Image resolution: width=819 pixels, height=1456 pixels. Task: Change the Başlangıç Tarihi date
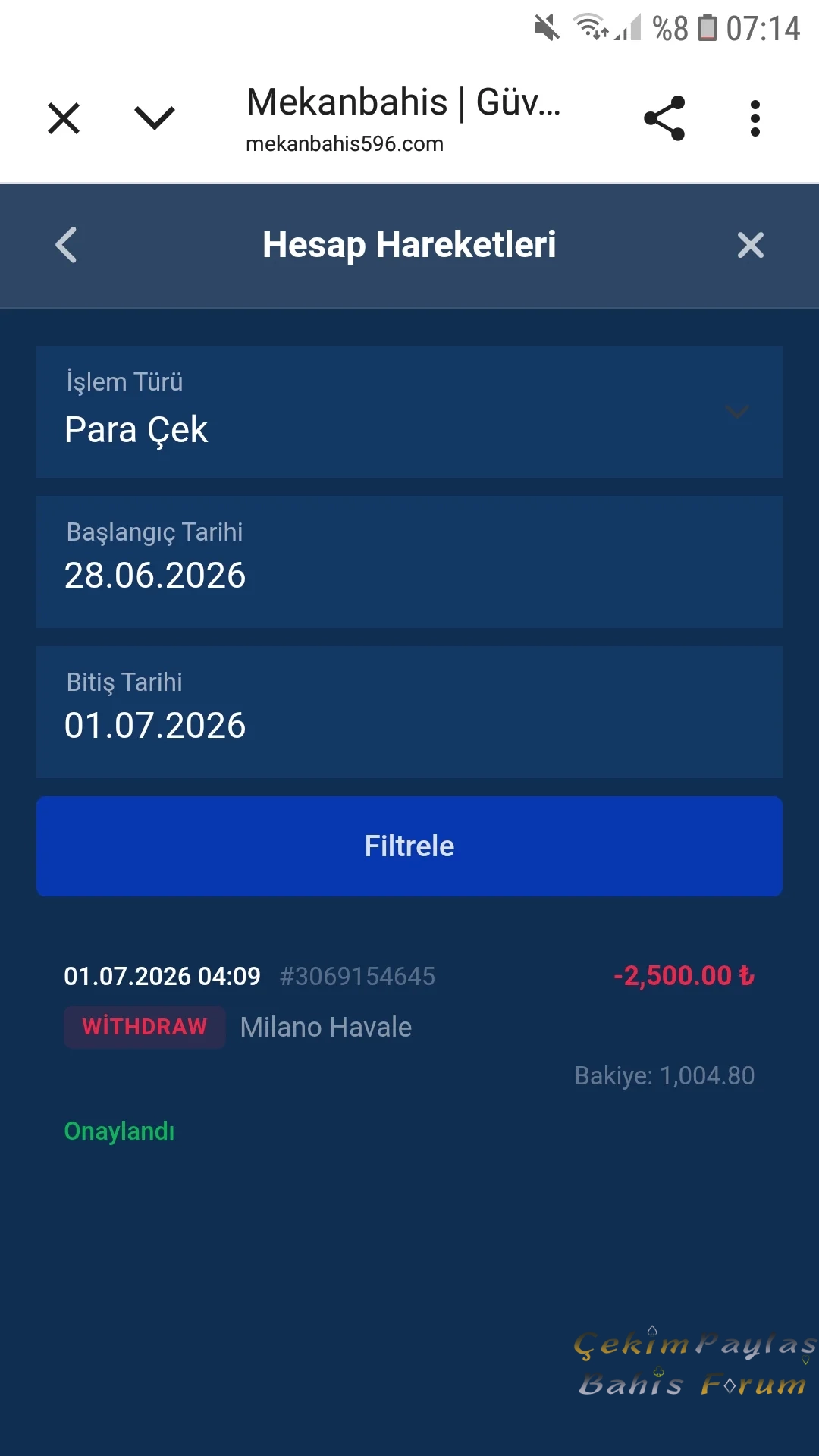(x=409, y=561)
